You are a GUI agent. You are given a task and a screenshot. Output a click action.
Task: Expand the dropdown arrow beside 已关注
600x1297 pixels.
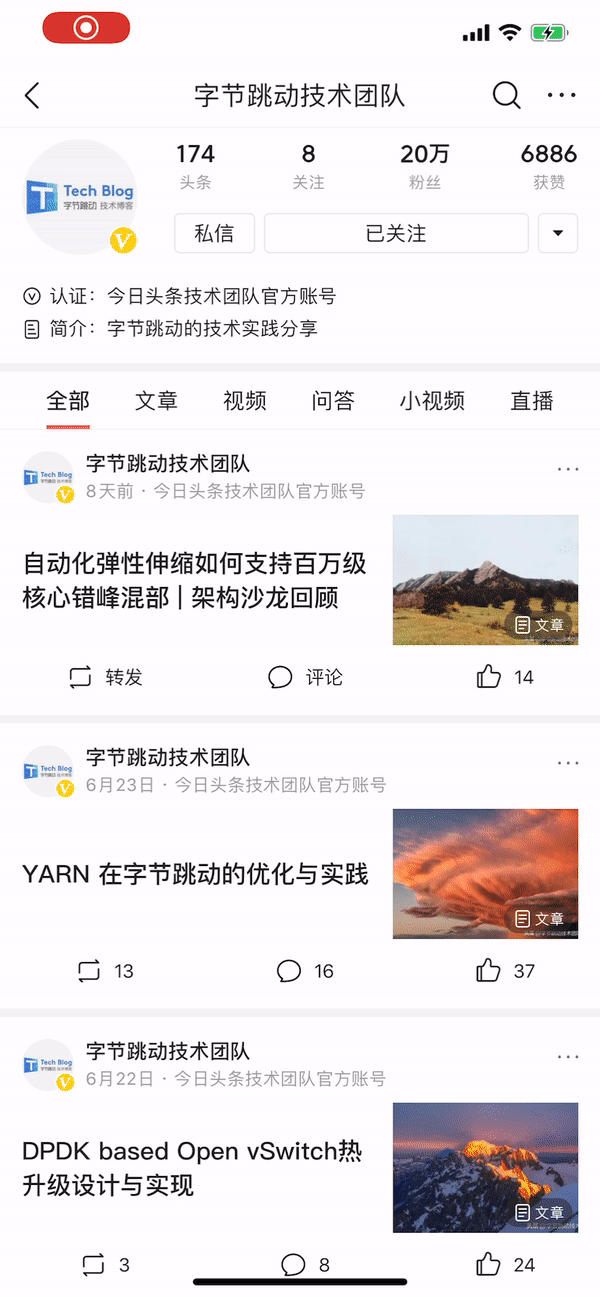click(558, 234)
